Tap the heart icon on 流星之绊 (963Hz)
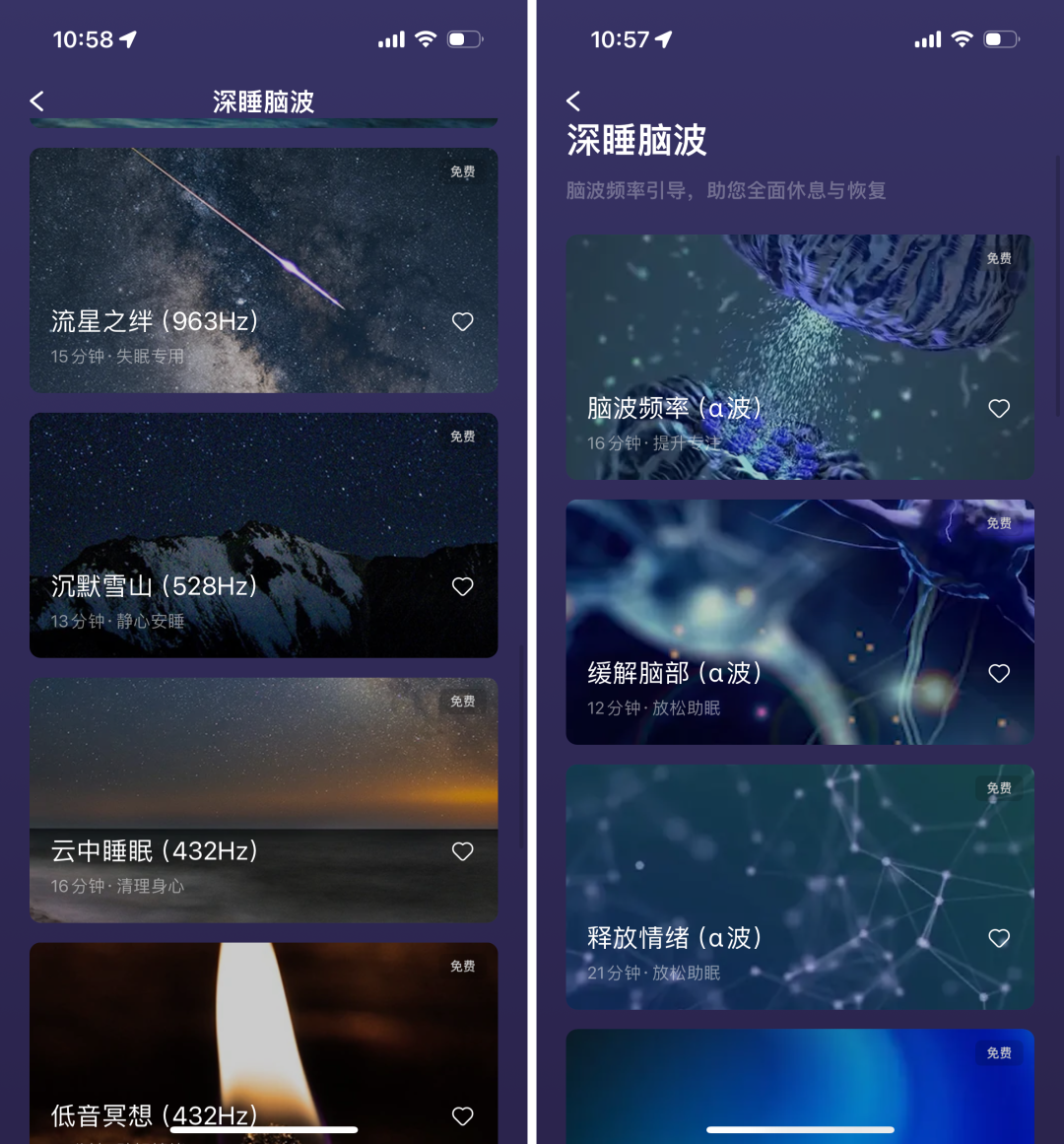 point(462,321)
